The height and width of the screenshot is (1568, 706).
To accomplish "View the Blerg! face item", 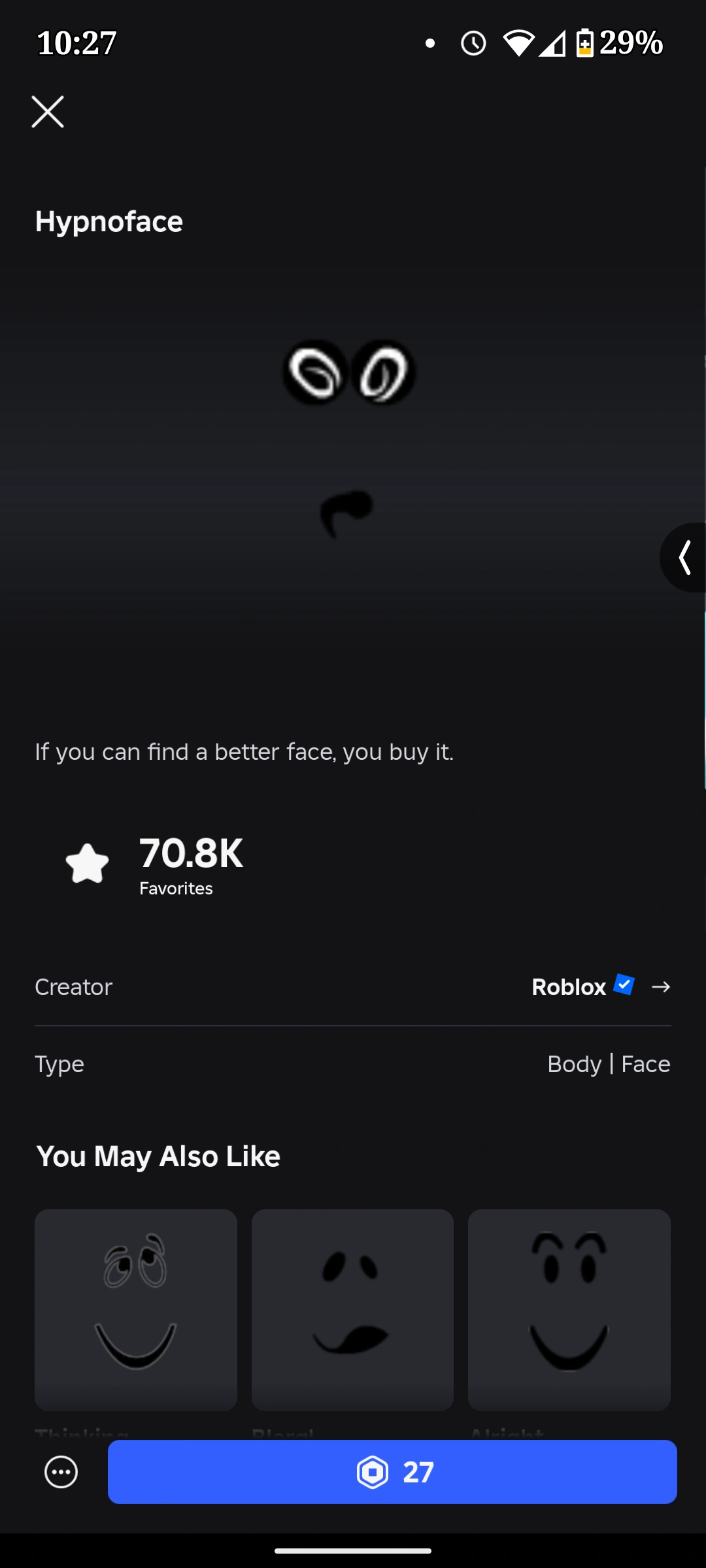I will (x=352, y=1309).
